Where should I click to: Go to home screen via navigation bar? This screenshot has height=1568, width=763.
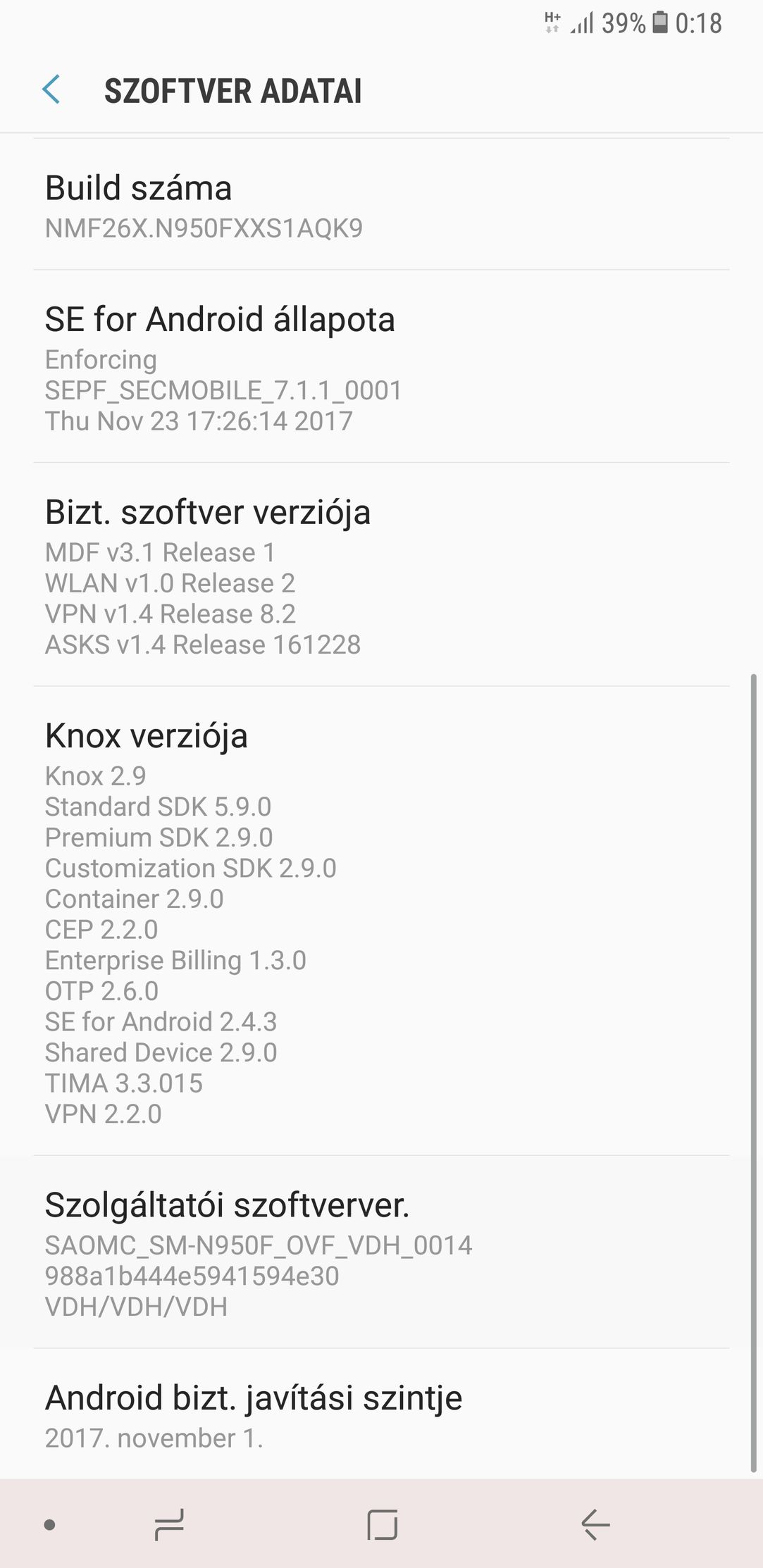coord(382,1525)
